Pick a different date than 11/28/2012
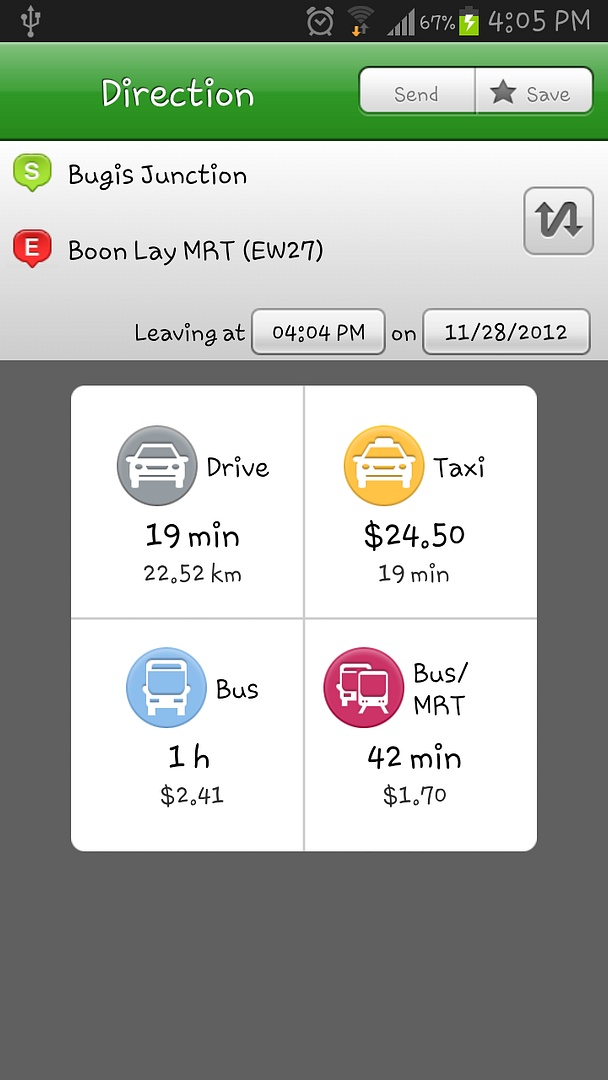This screenshot has width=608, height=1080. click(x=506, y=333)
